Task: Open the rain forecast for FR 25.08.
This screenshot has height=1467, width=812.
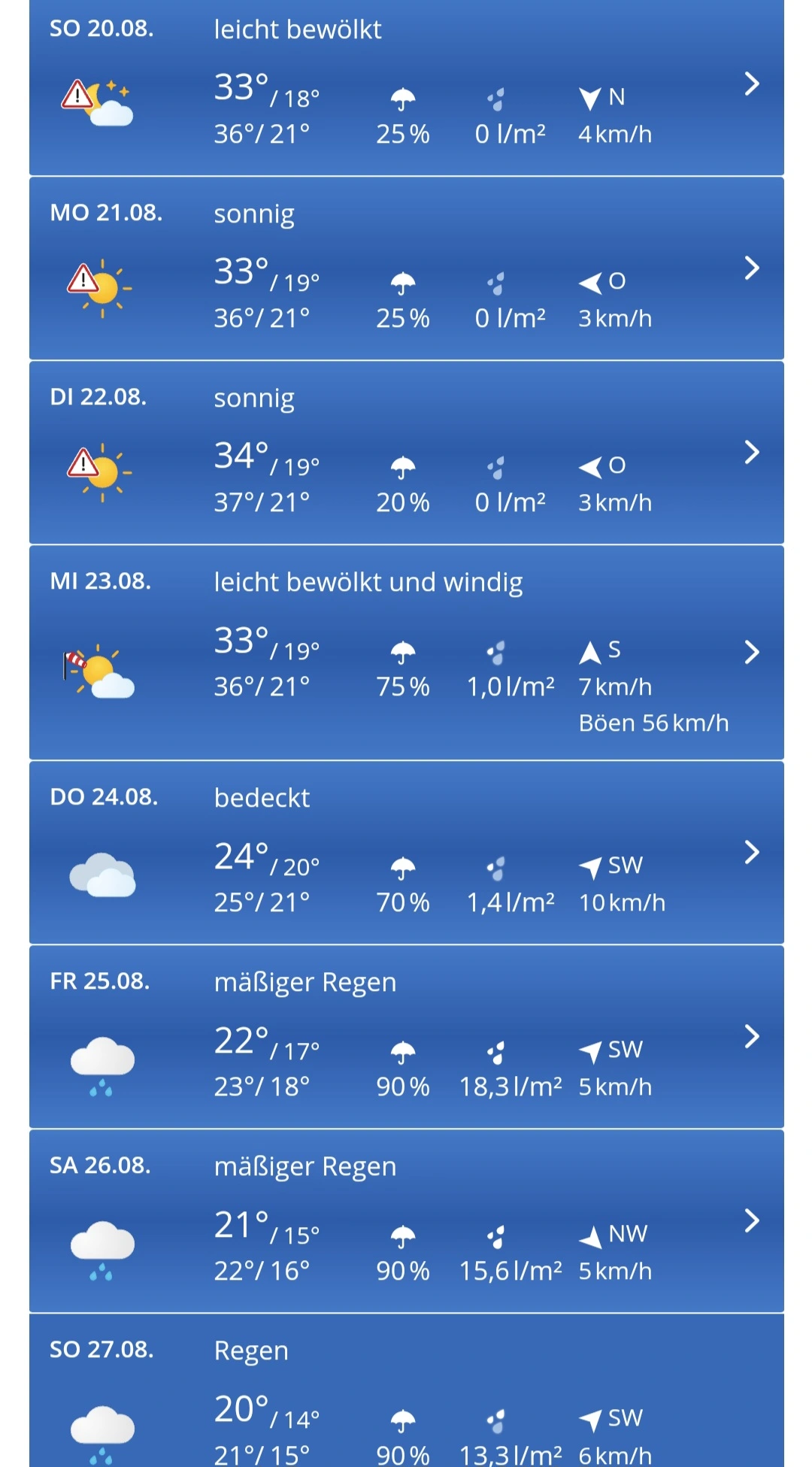Action: [x=751, y=1037]
